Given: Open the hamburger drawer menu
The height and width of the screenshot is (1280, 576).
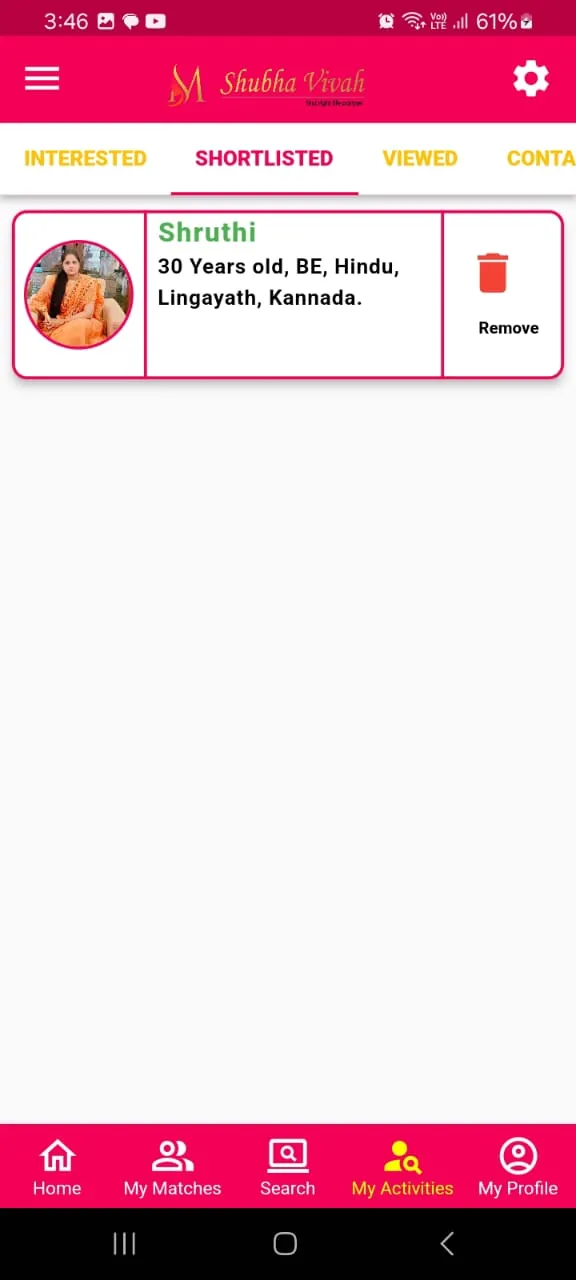Looking at the screenshot, I should coord(42,79).
